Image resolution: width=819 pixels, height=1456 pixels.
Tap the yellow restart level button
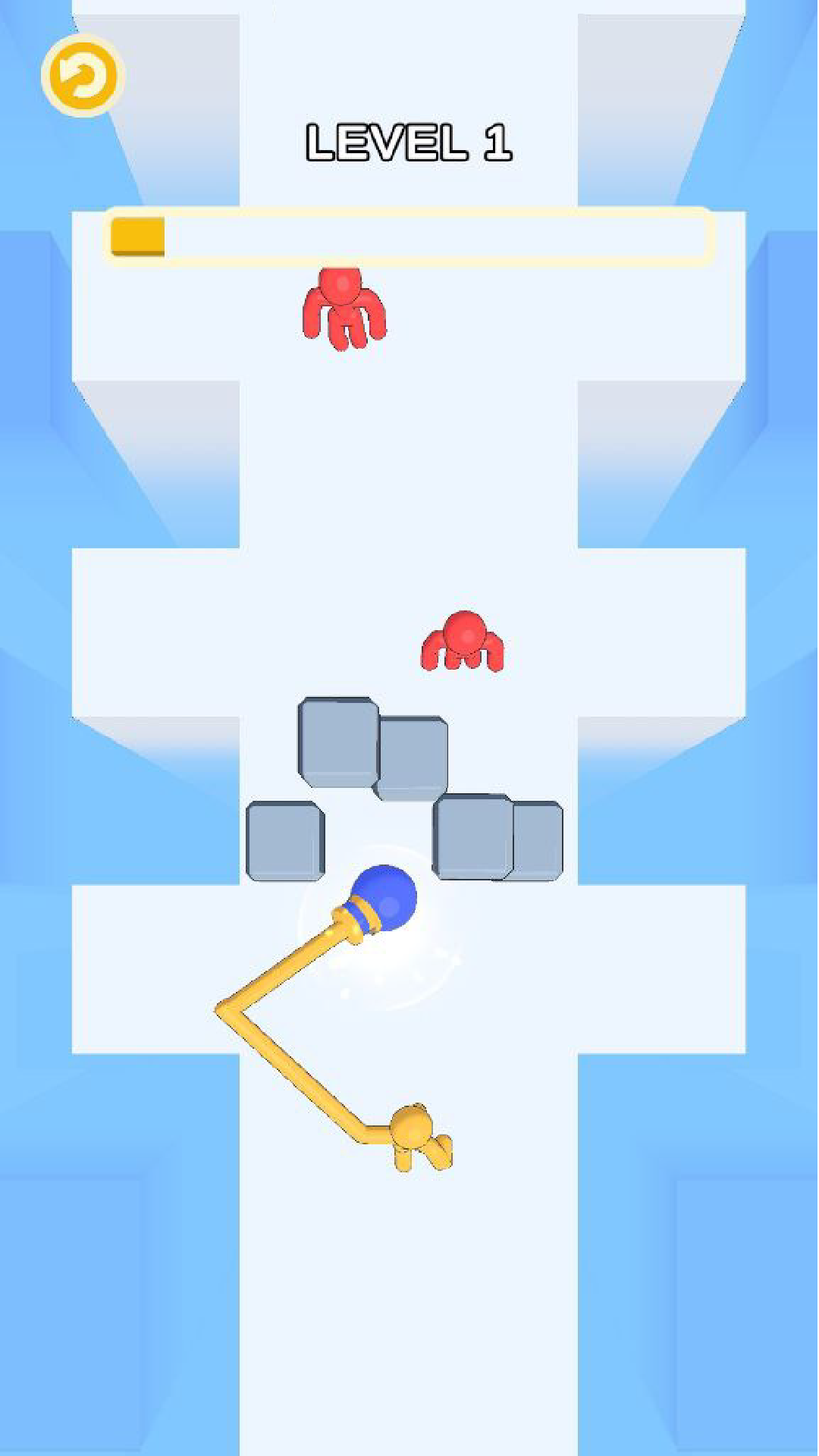(x=83, y=76)
